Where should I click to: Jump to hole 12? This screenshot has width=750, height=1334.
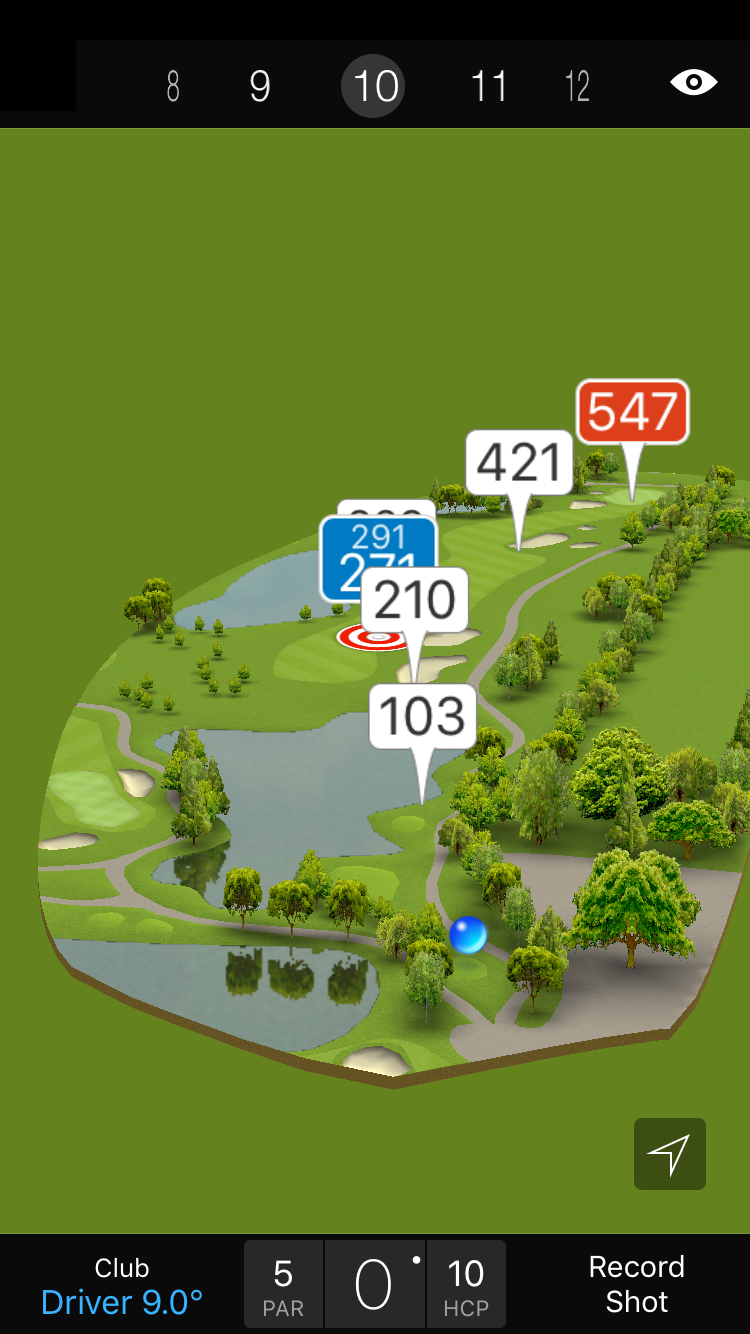577,87
